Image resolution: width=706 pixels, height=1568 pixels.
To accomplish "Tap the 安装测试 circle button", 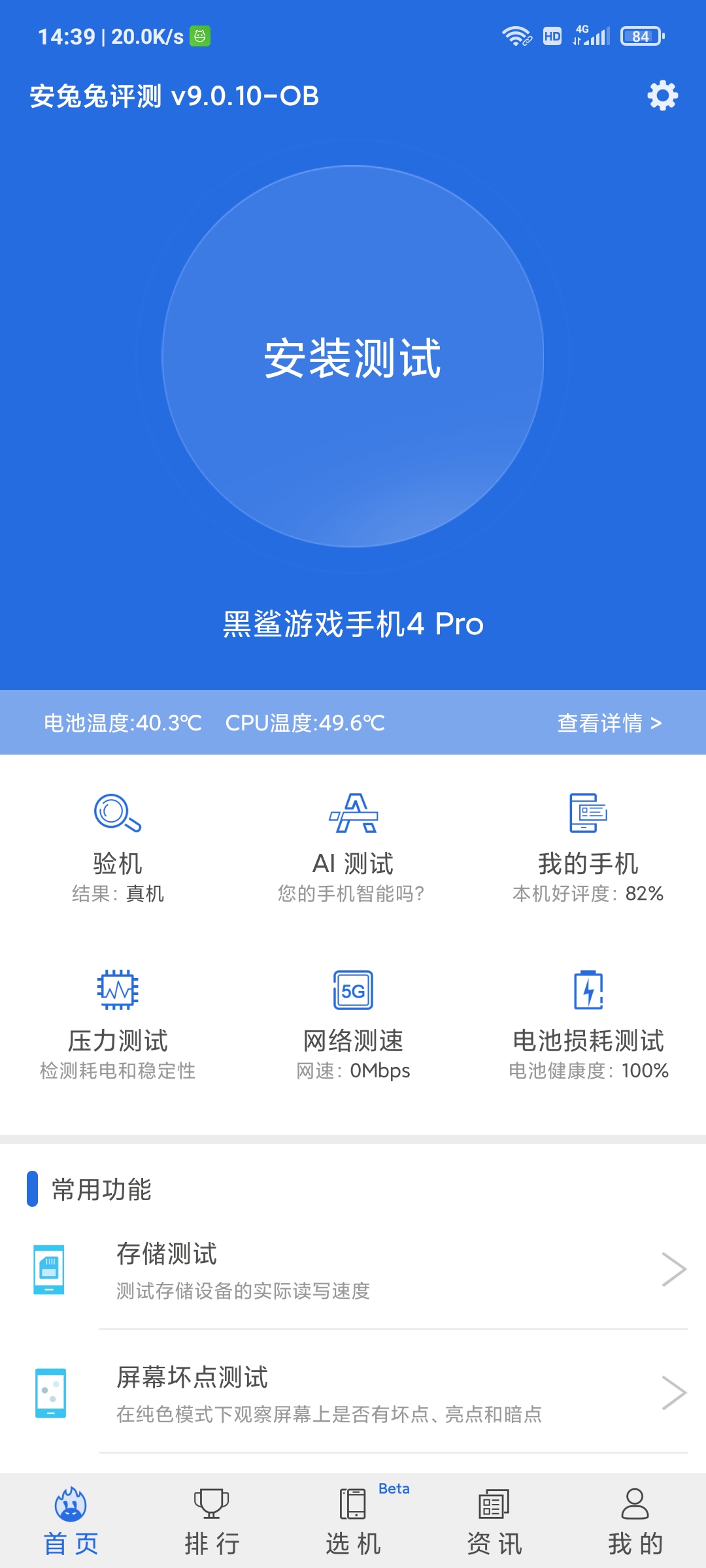I will (x=353, y=356).
